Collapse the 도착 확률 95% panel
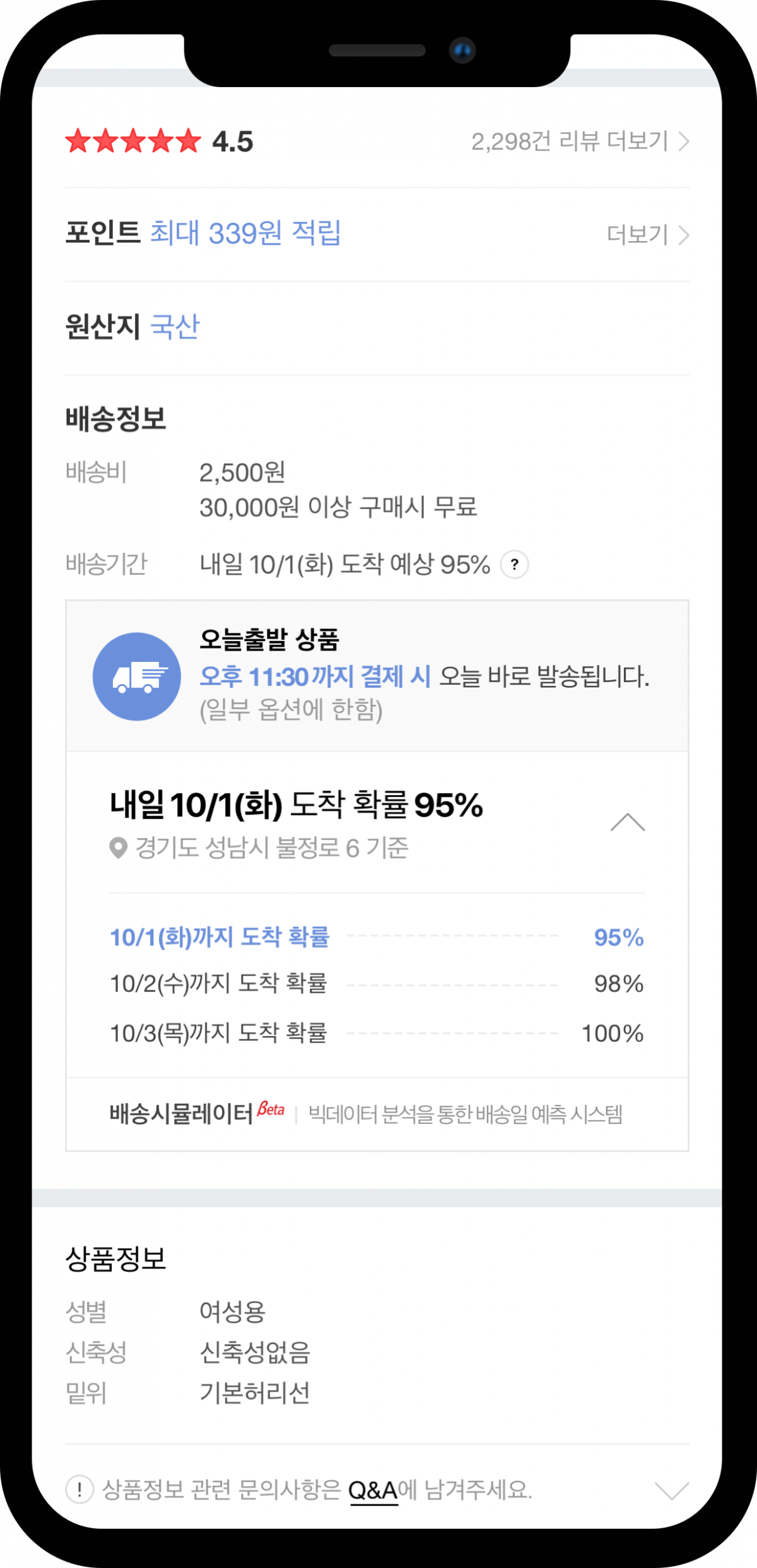 628,823
